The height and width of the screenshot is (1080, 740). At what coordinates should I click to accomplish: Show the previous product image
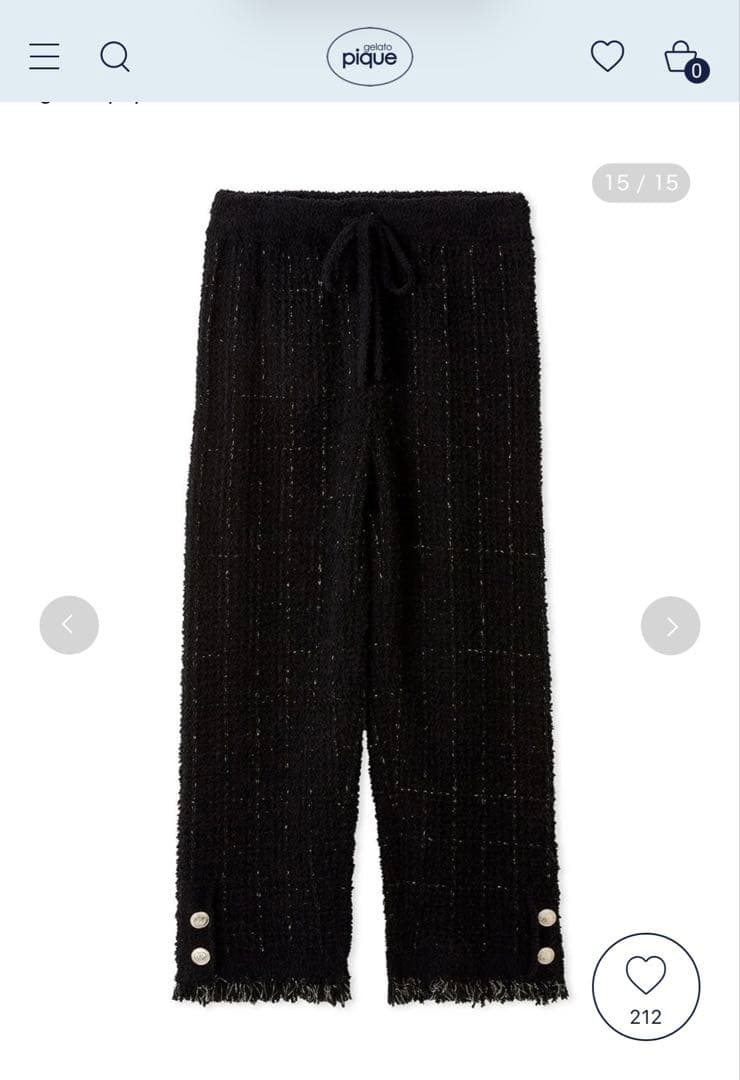69,625
